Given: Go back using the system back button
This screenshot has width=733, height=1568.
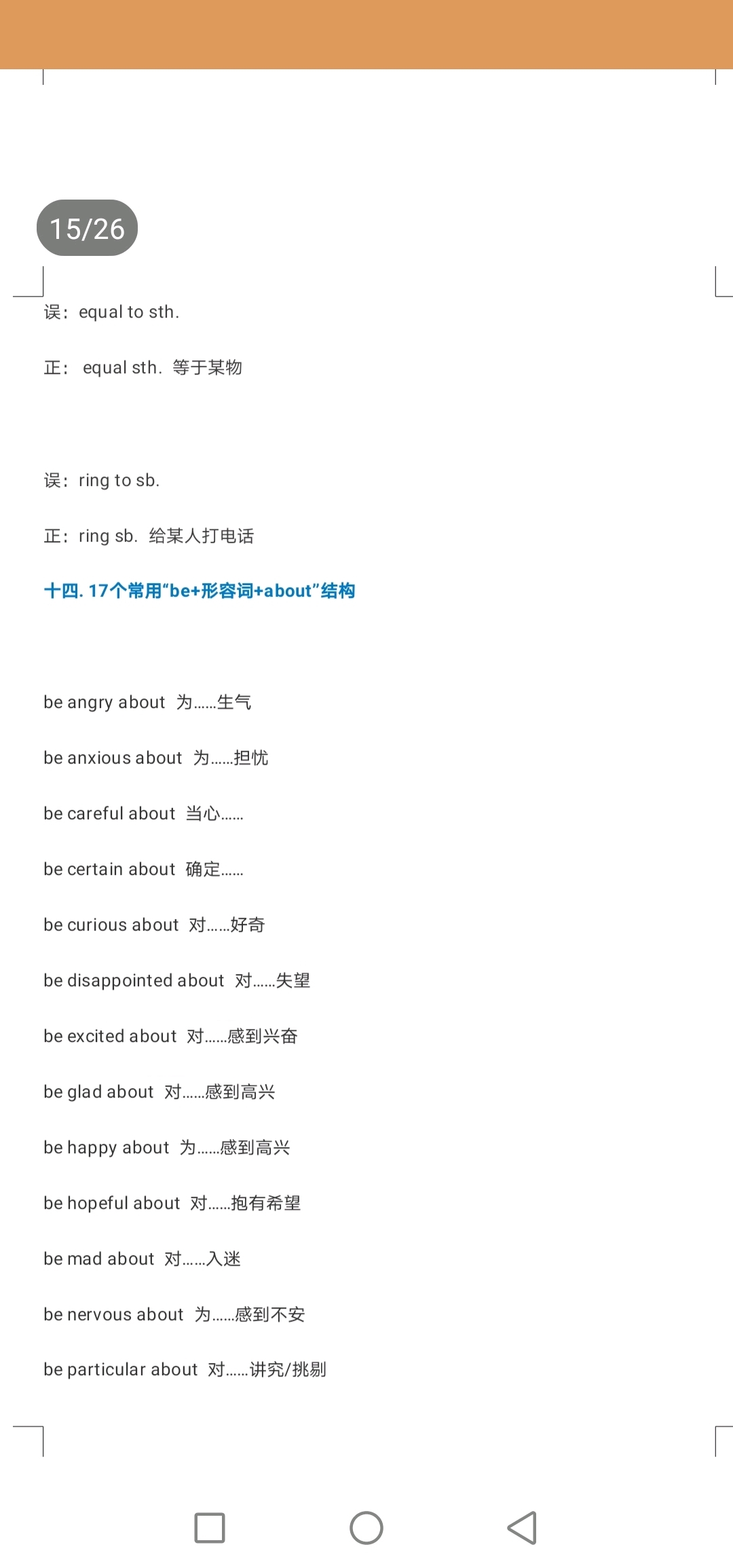Looking at the screenshot, I should pyautogui.click(x=522, y=1528).
